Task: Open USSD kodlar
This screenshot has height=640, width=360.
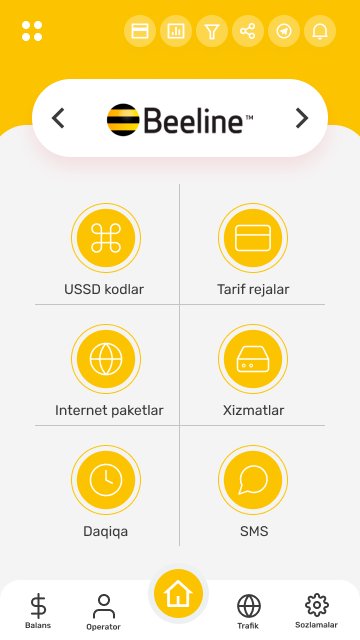Action: [x=106, y=249]
